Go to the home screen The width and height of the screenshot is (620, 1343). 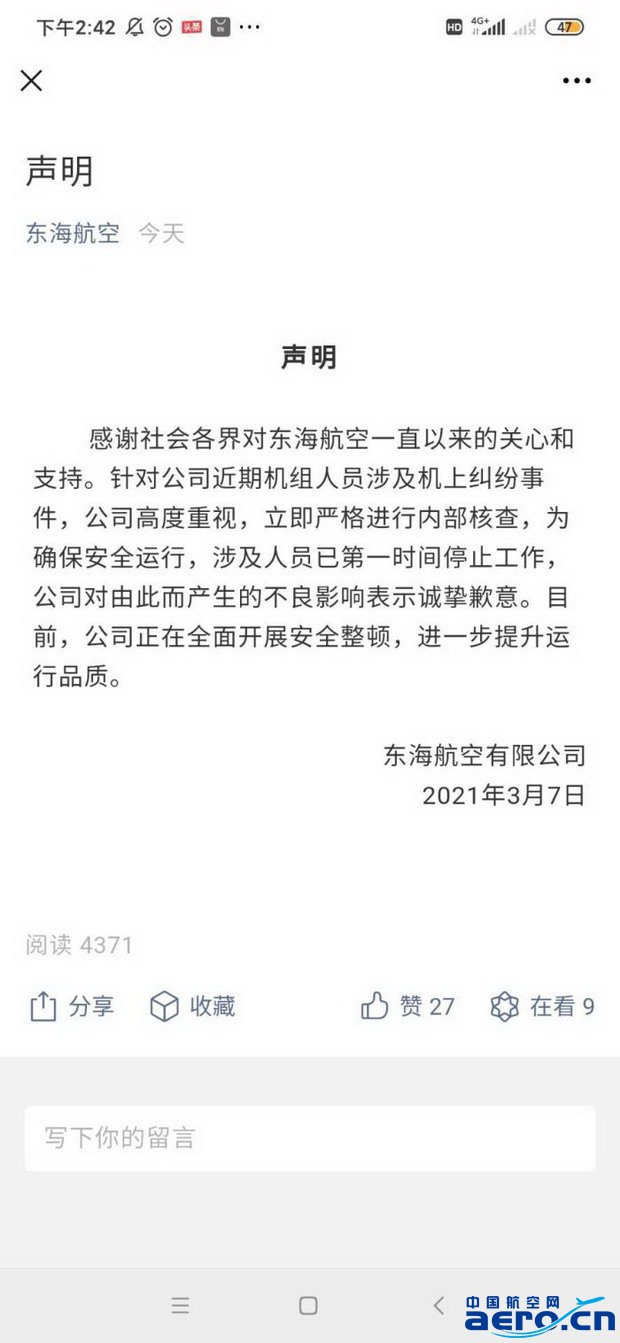click(x=309, y=1305)
